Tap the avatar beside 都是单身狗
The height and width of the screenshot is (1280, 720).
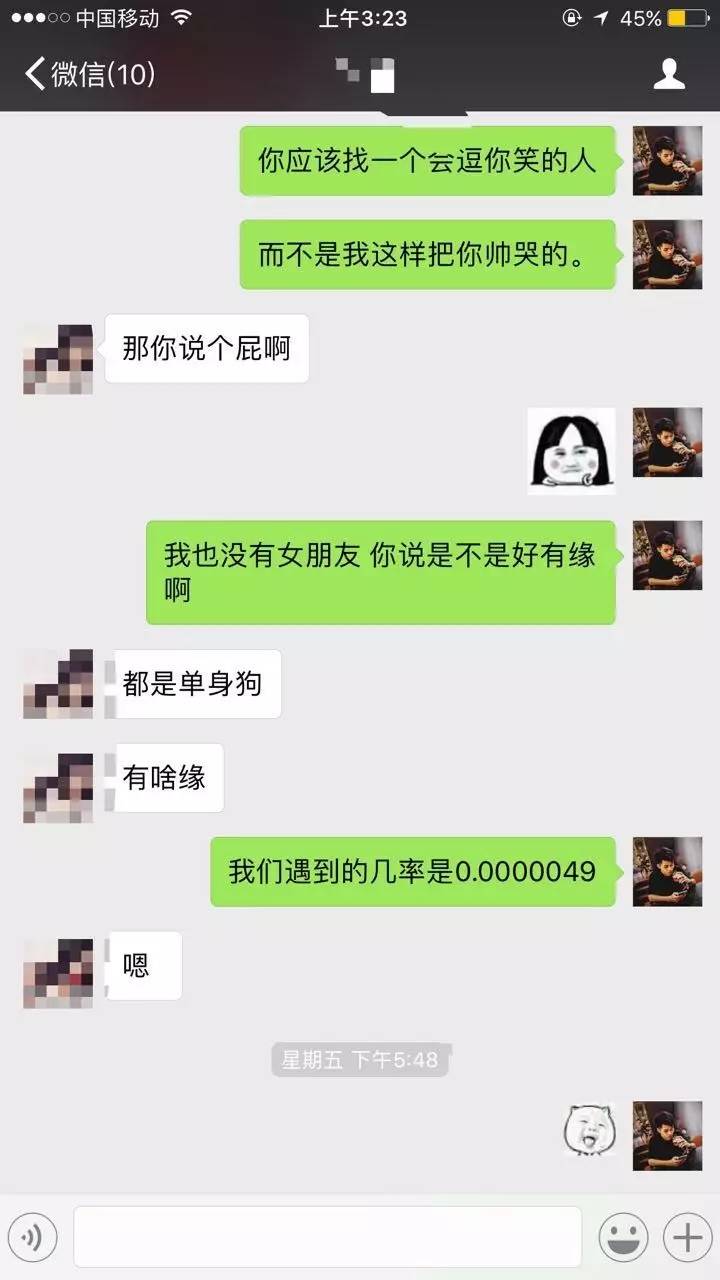click(58, 684)
